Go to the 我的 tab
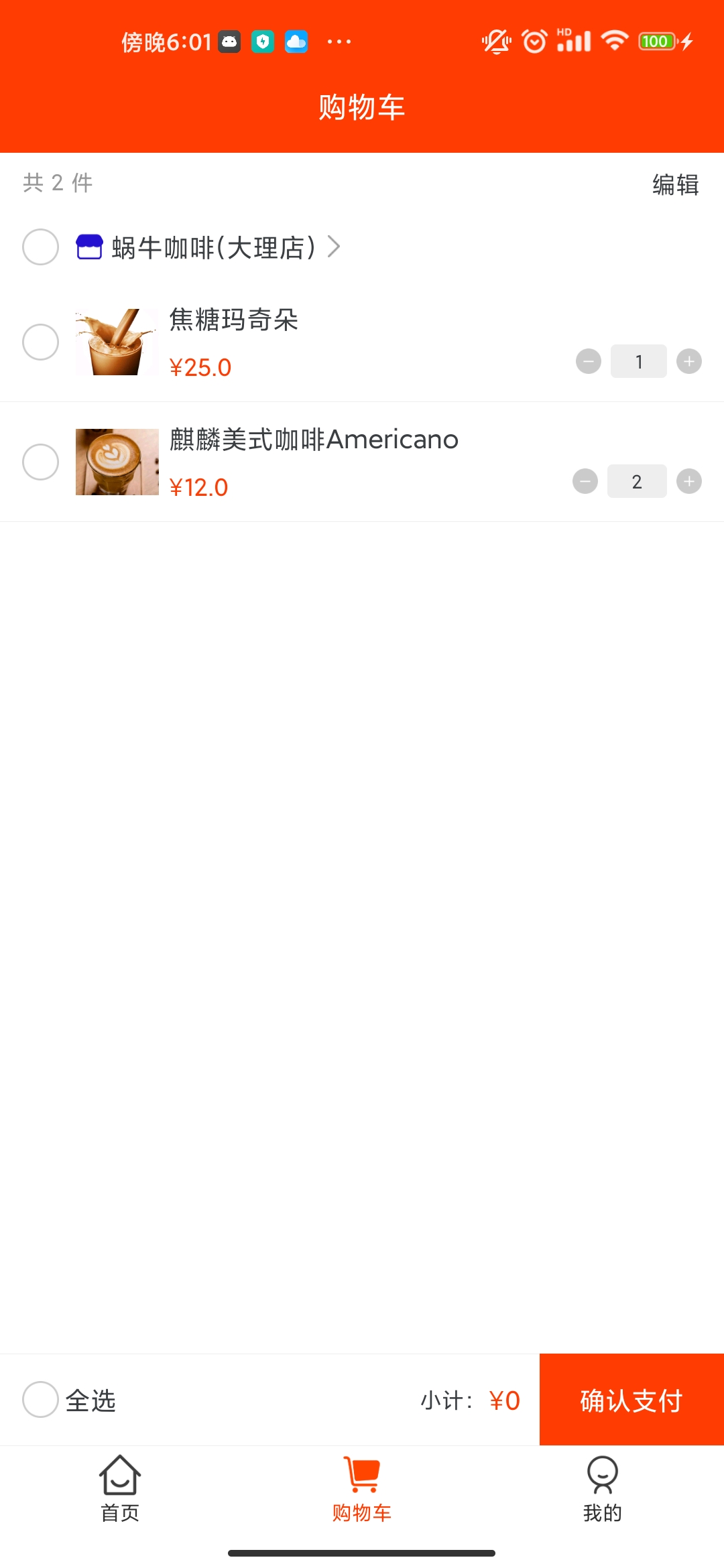Image resolution: width=724 pixels, height=1568 pixels. pos(602,1489)
